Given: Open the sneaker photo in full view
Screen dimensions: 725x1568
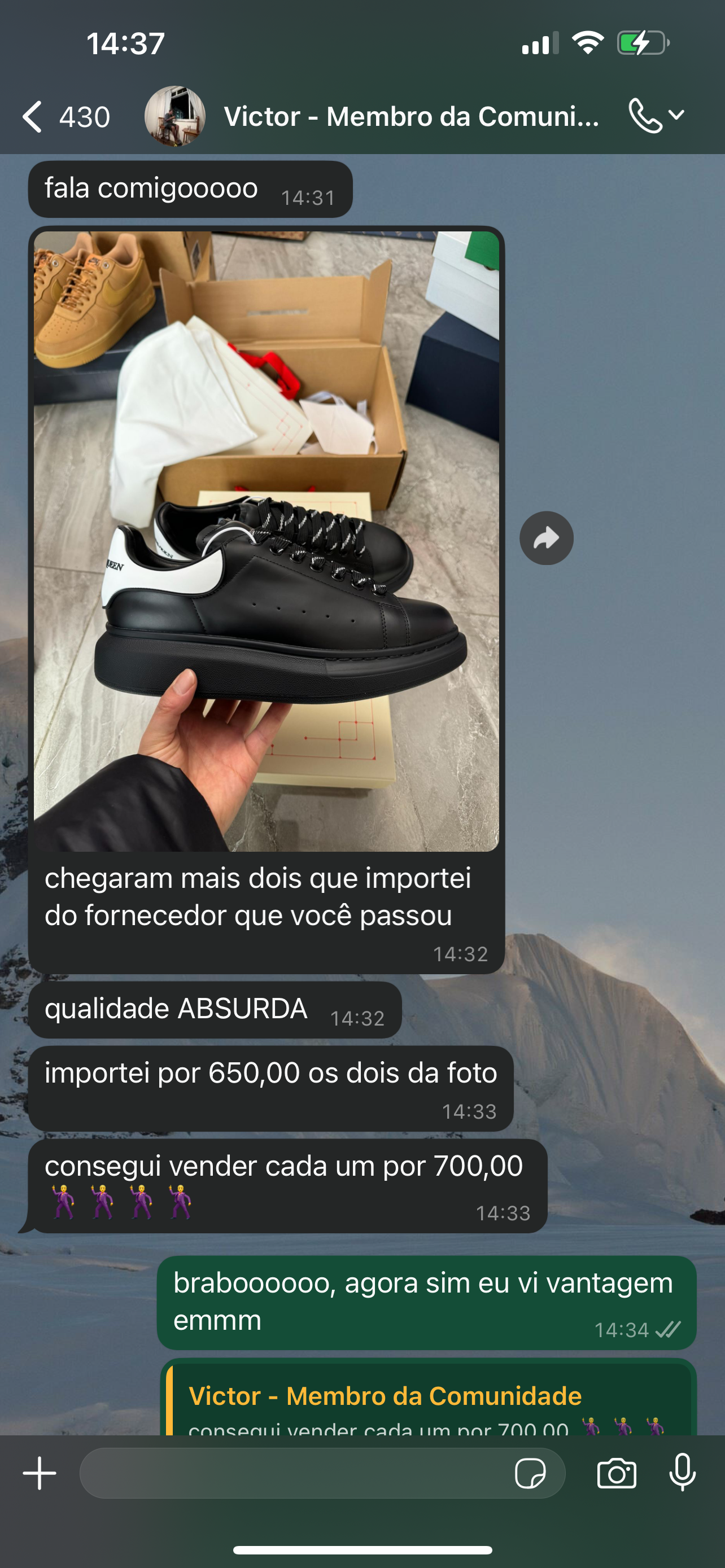Looking at the screenshot, I should tap(266, 541).
